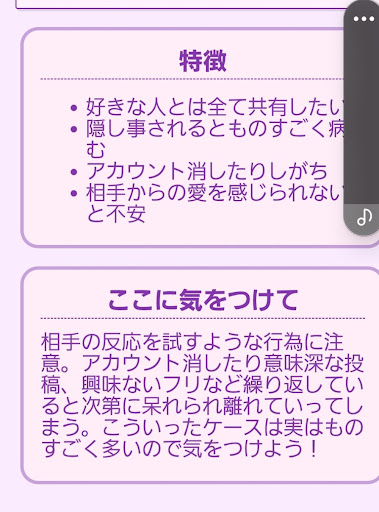Open the three-dots menu on the side panel

pyautogui.click(x=364, y=19)
